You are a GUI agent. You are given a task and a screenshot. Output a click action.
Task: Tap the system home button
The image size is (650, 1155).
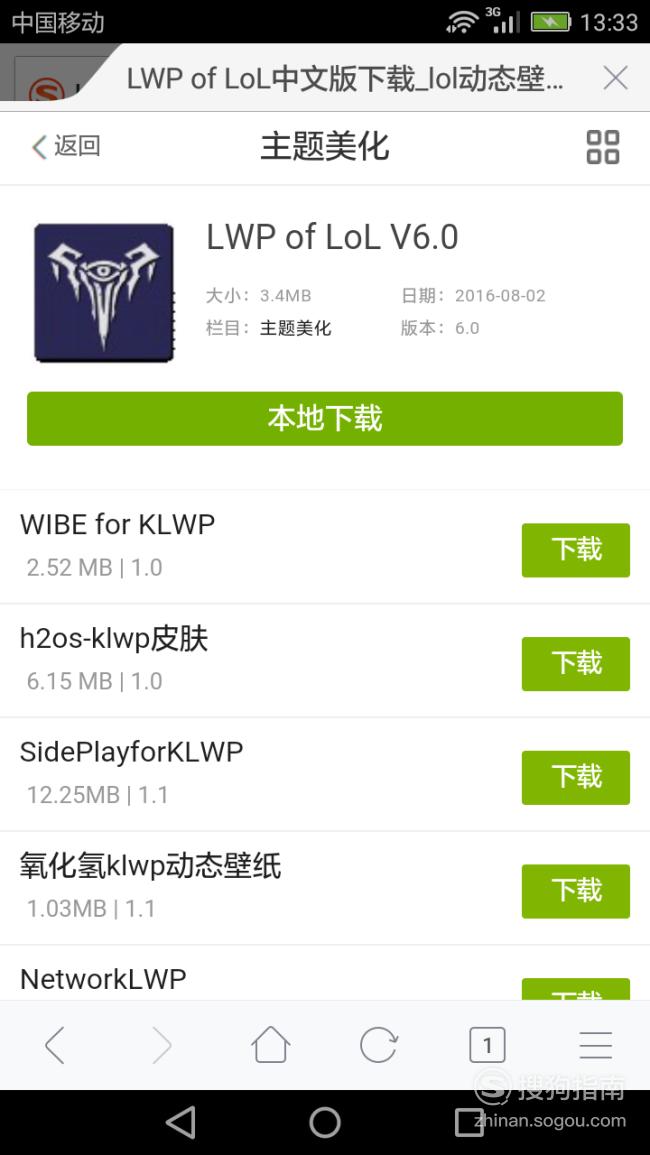(325, 1123)
